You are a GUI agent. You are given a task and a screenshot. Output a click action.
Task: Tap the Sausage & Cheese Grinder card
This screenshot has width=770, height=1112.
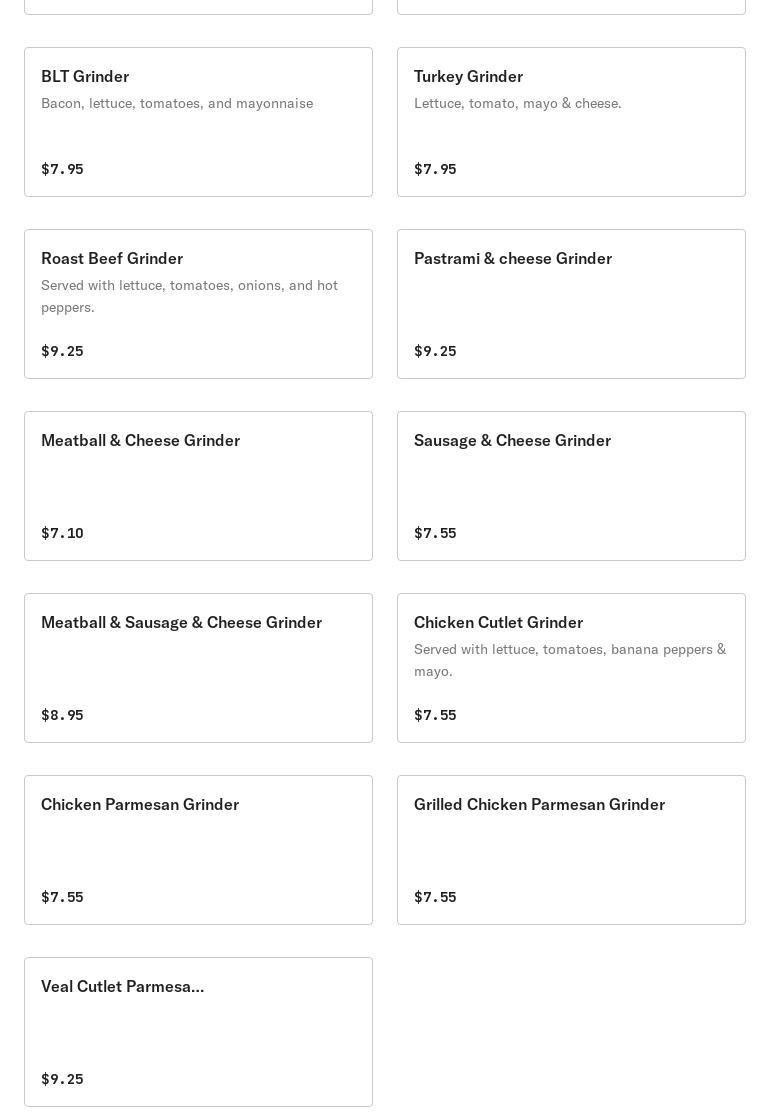tap(571, 486)
